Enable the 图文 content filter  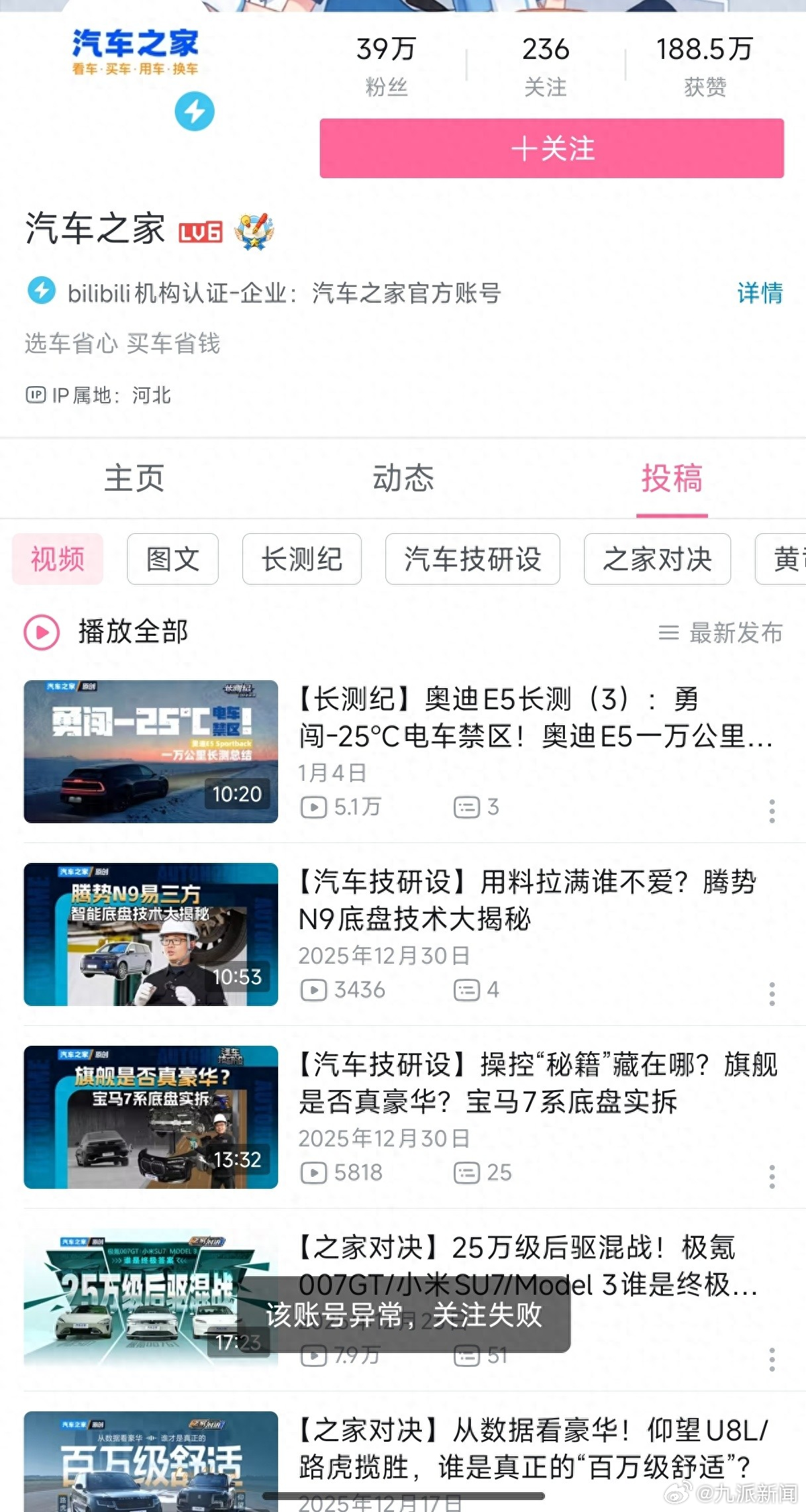pyautogui.click(x=172, y=560)
